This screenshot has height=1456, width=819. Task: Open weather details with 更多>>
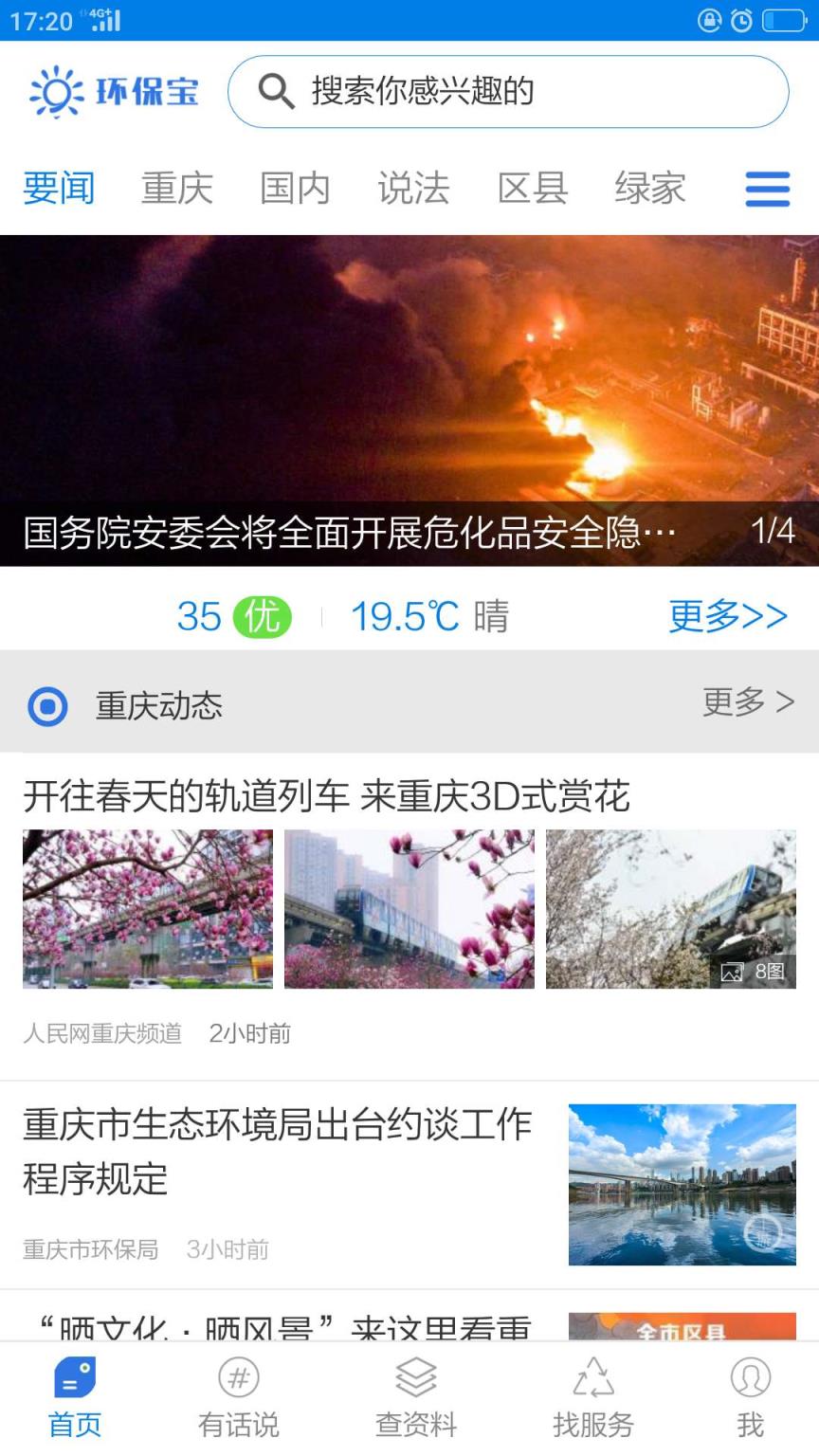click(x=727, y=616)
